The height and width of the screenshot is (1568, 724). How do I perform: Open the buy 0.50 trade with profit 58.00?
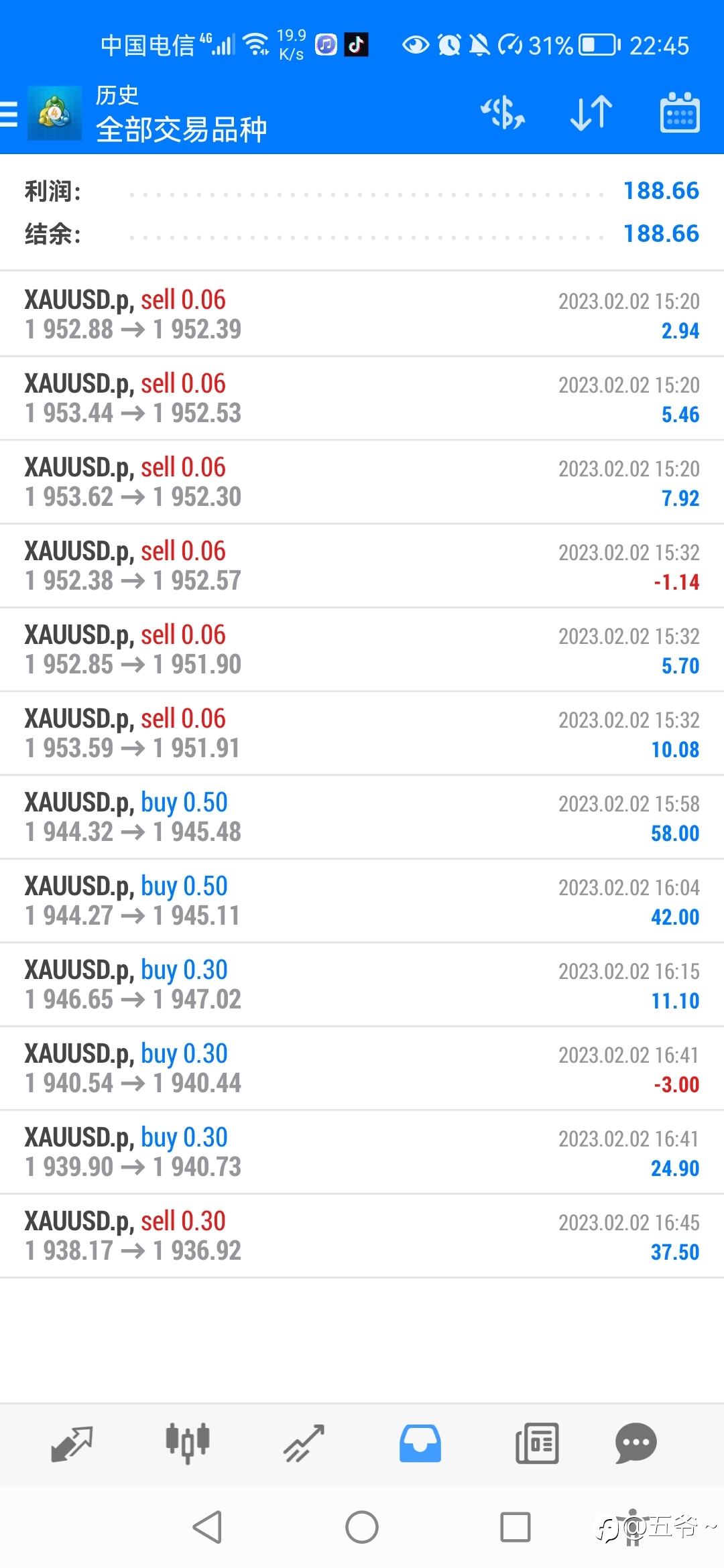point(362,817)
